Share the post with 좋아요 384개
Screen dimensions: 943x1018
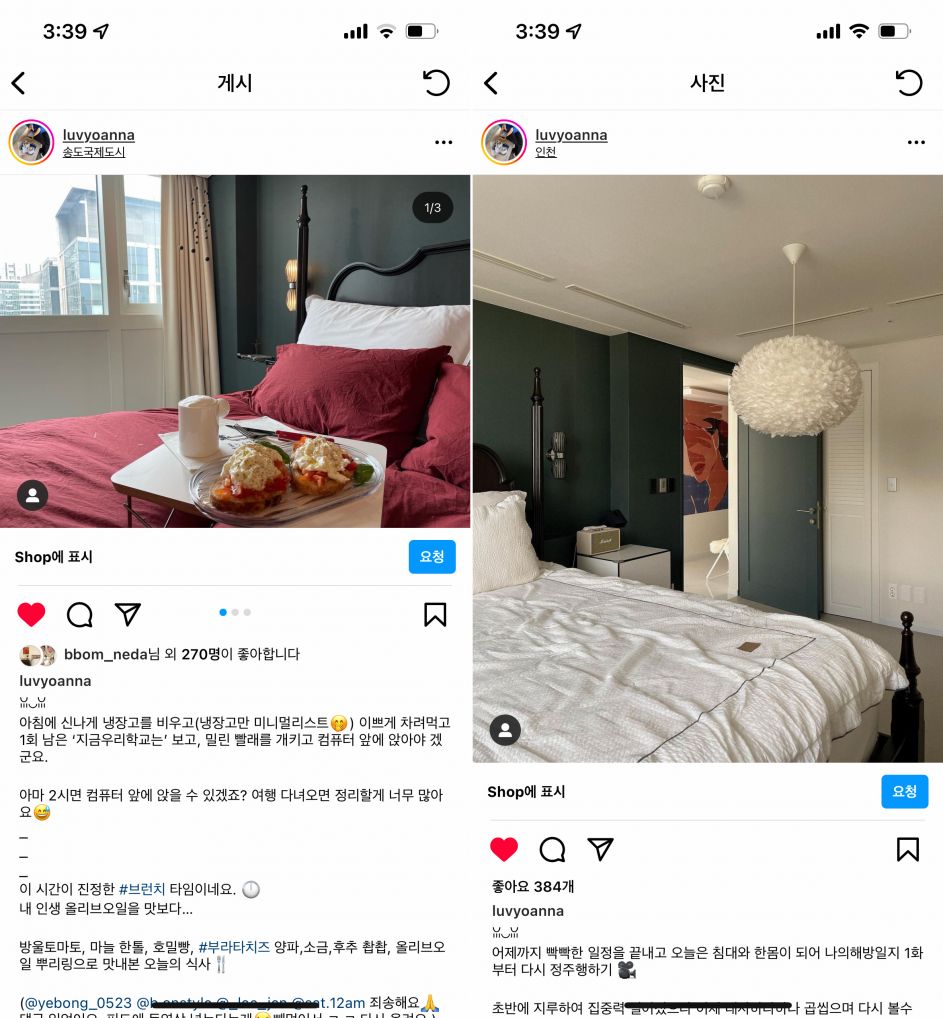600,849
